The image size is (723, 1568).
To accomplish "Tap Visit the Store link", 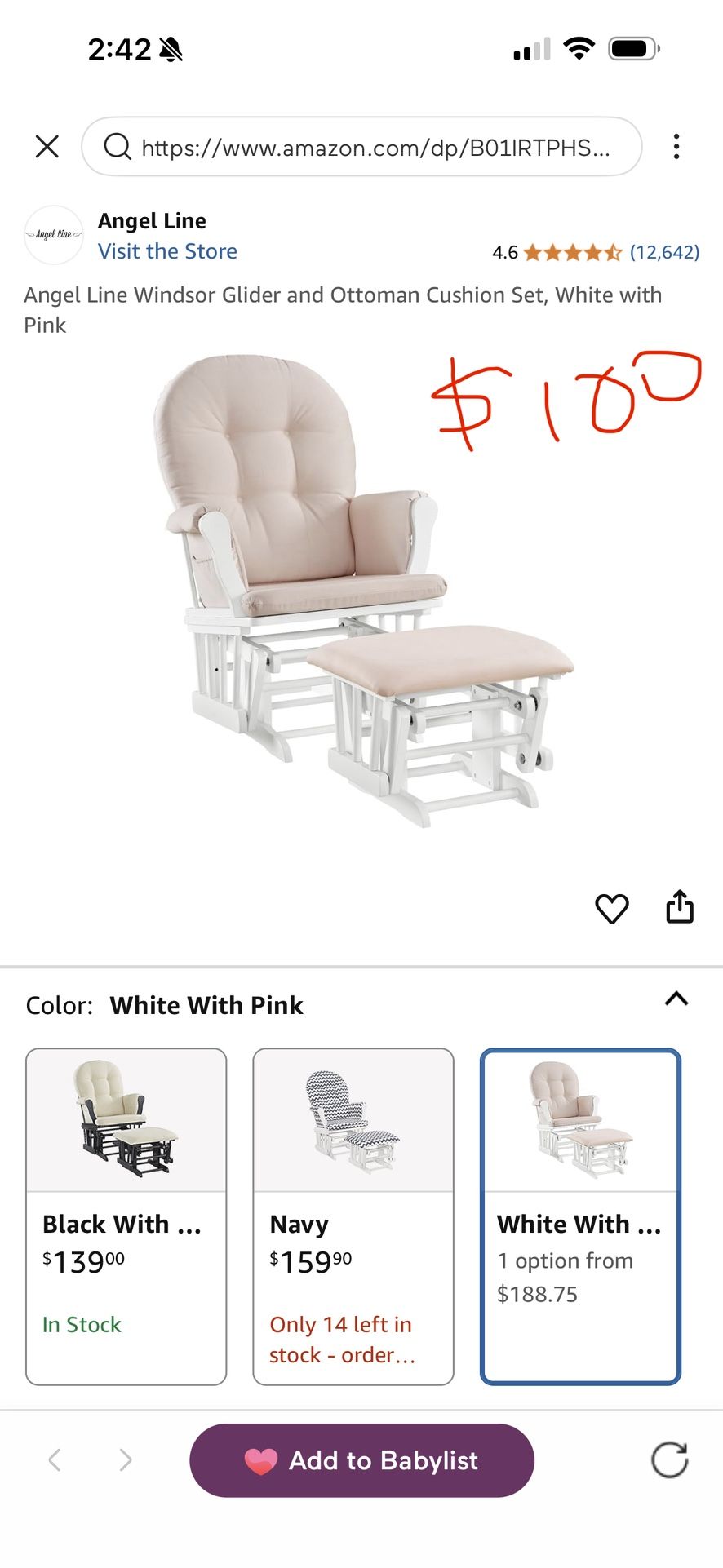I will coord(167,251).
